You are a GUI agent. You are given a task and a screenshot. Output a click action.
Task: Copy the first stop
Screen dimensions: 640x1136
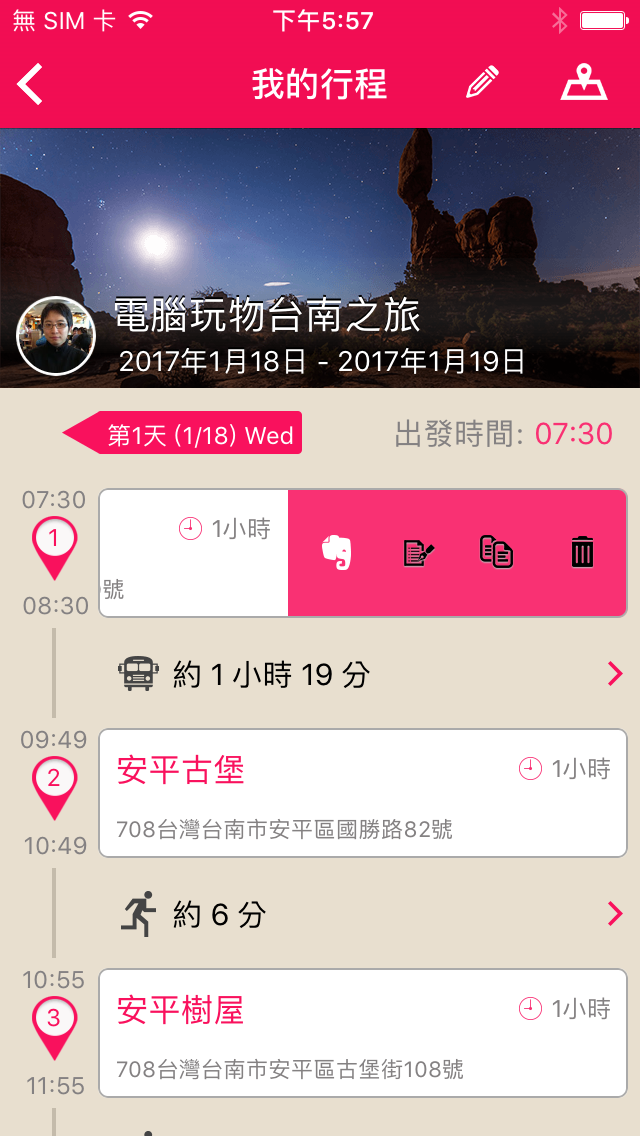497,552
